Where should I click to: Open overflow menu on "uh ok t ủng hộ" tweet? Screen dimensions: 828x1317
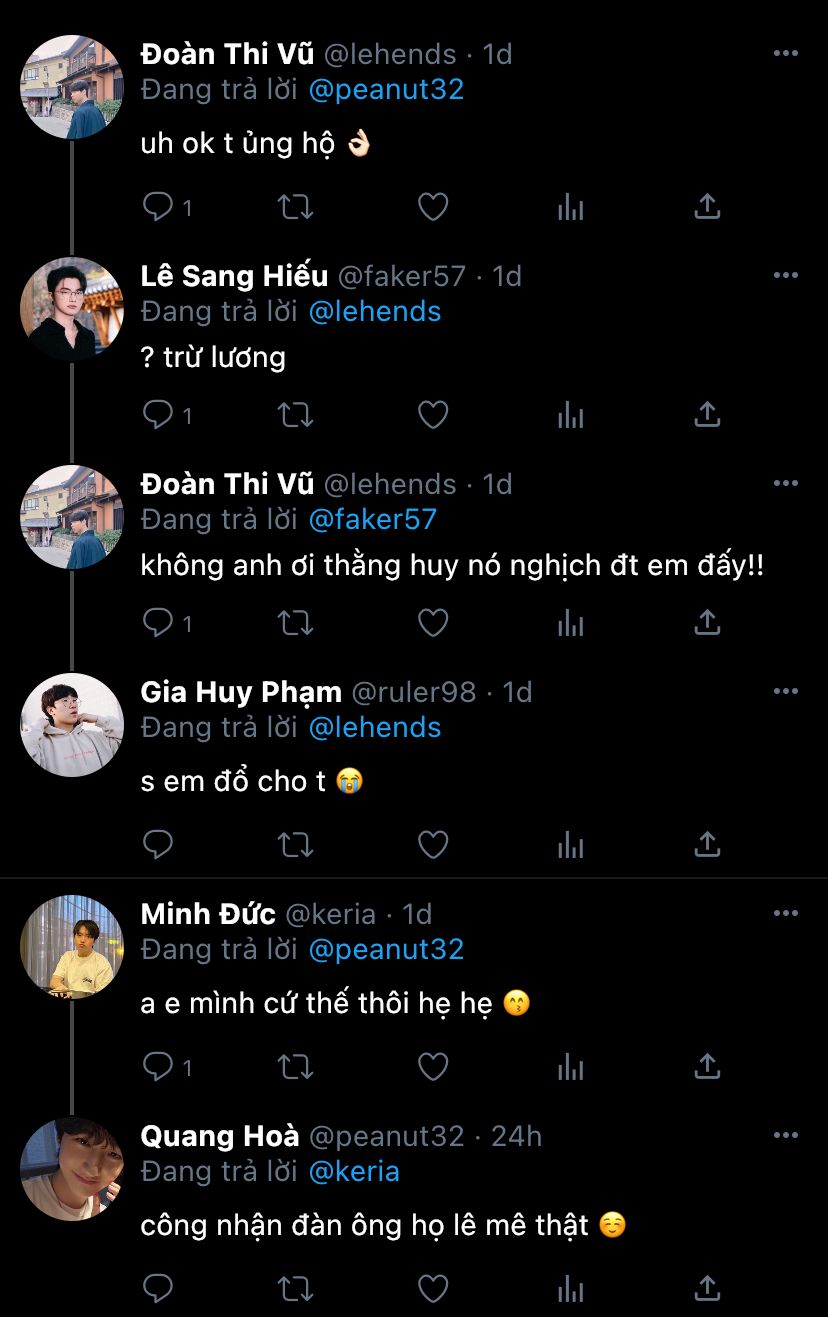[x=786, y=53]
